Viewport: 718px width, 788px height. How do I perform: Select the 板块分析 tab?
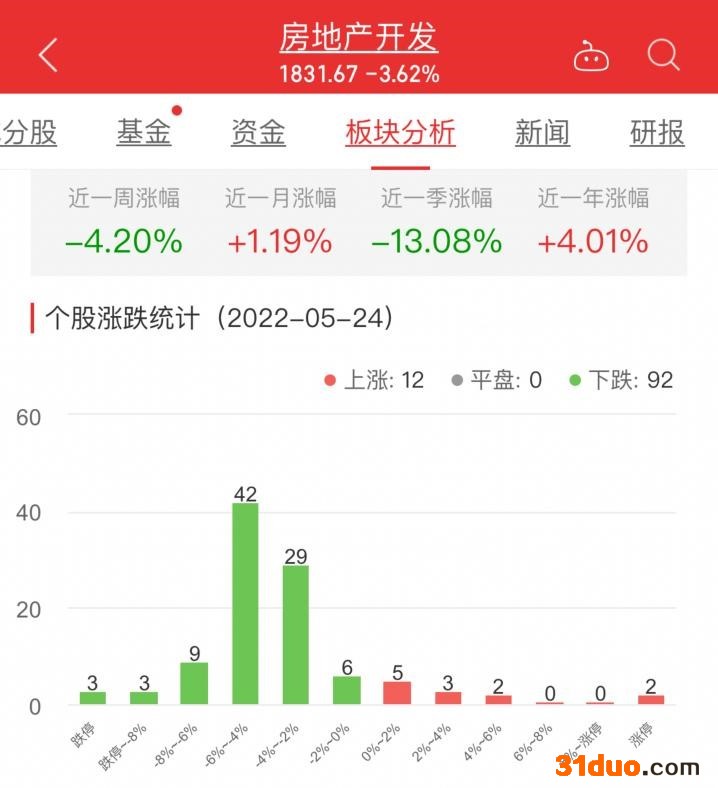click(400, 132)
